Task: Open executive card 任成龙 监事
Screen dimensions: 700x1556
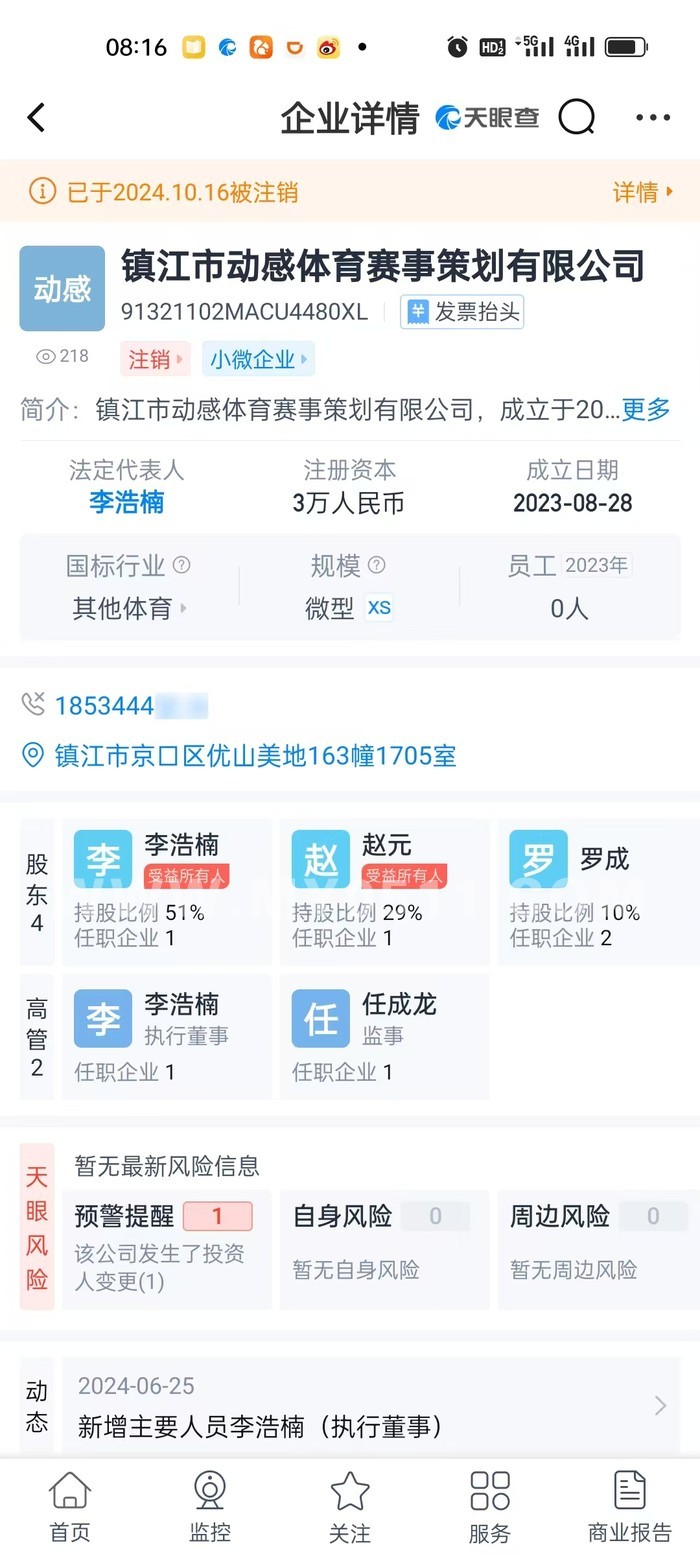Action: coord(384,1037)
